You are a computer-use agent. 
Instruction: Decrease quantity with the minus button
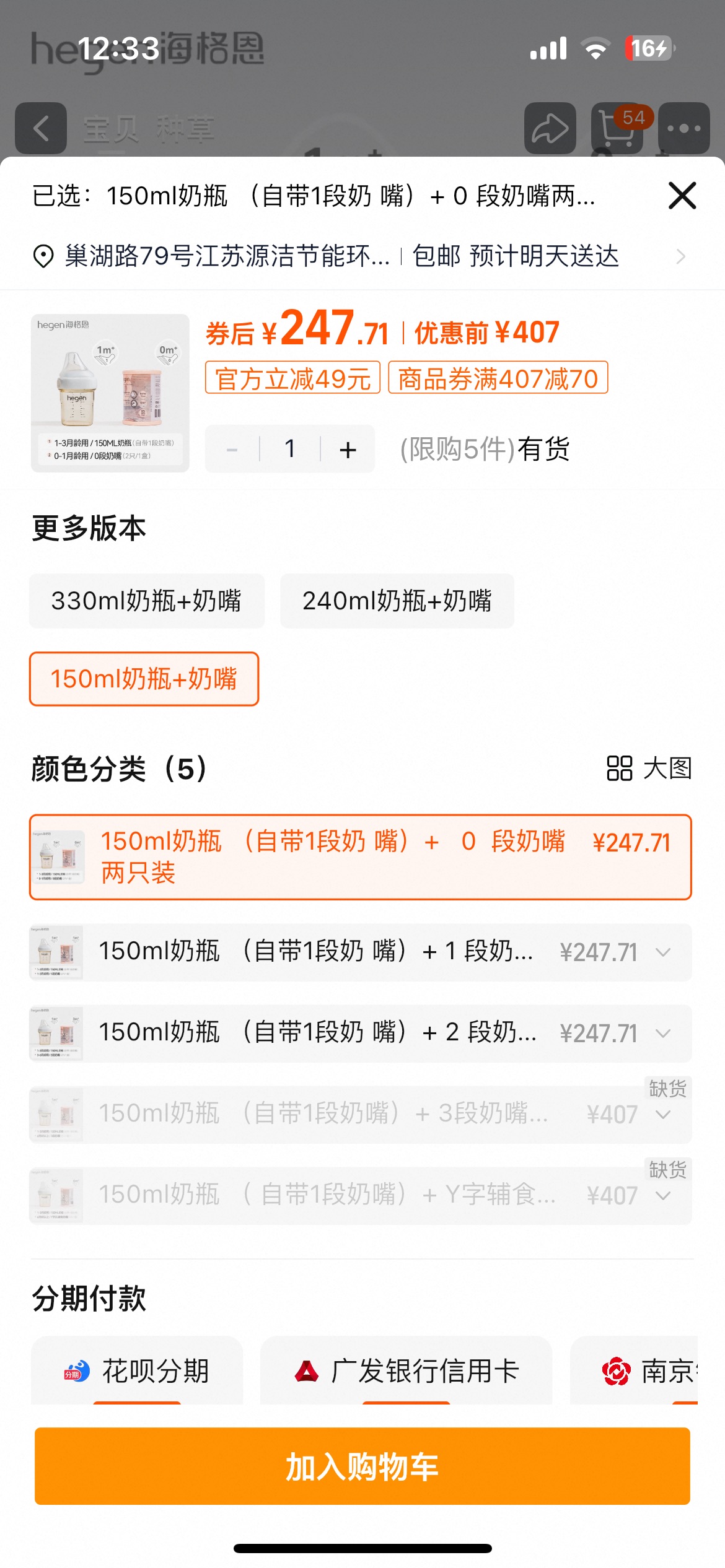232,450
